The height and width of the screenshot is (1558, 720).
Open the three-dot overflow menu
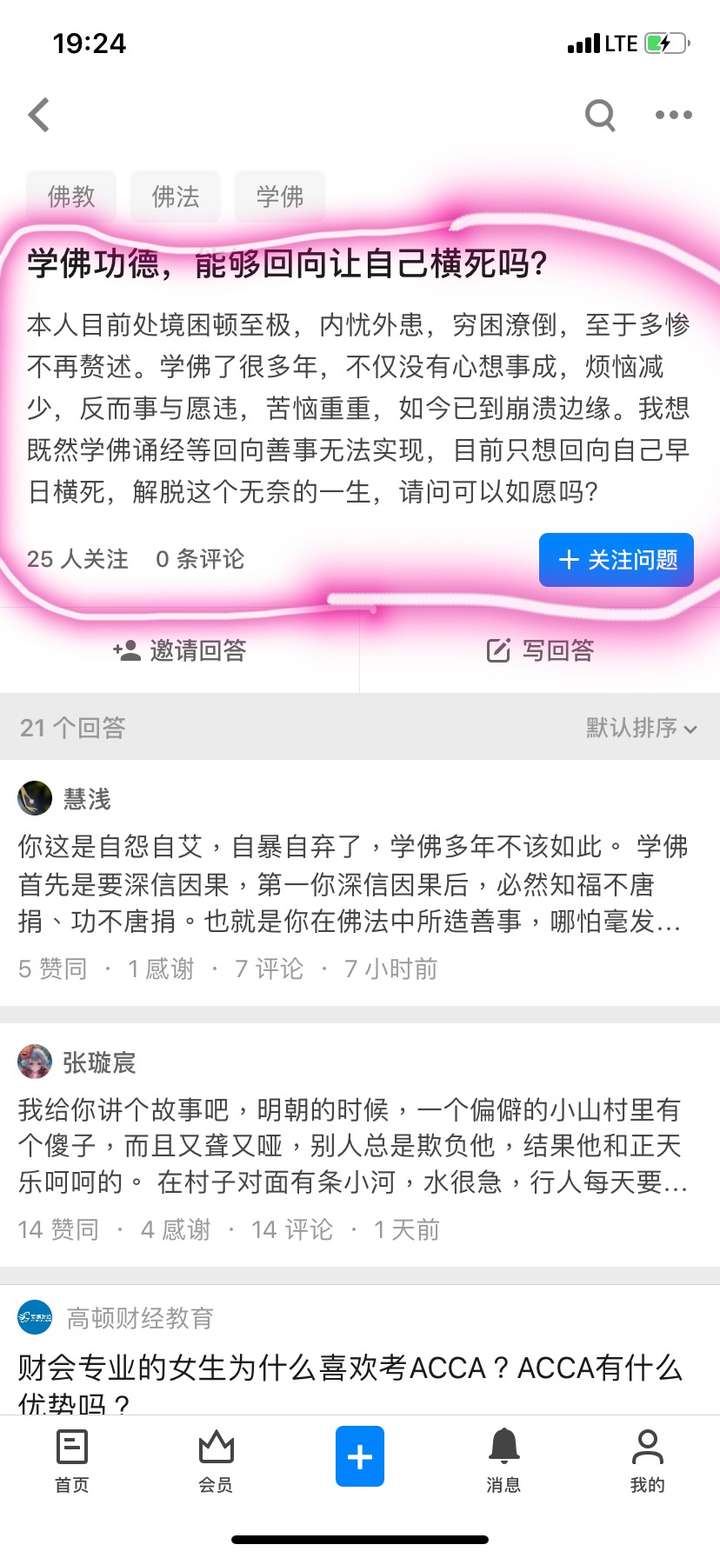coord(673,115)
